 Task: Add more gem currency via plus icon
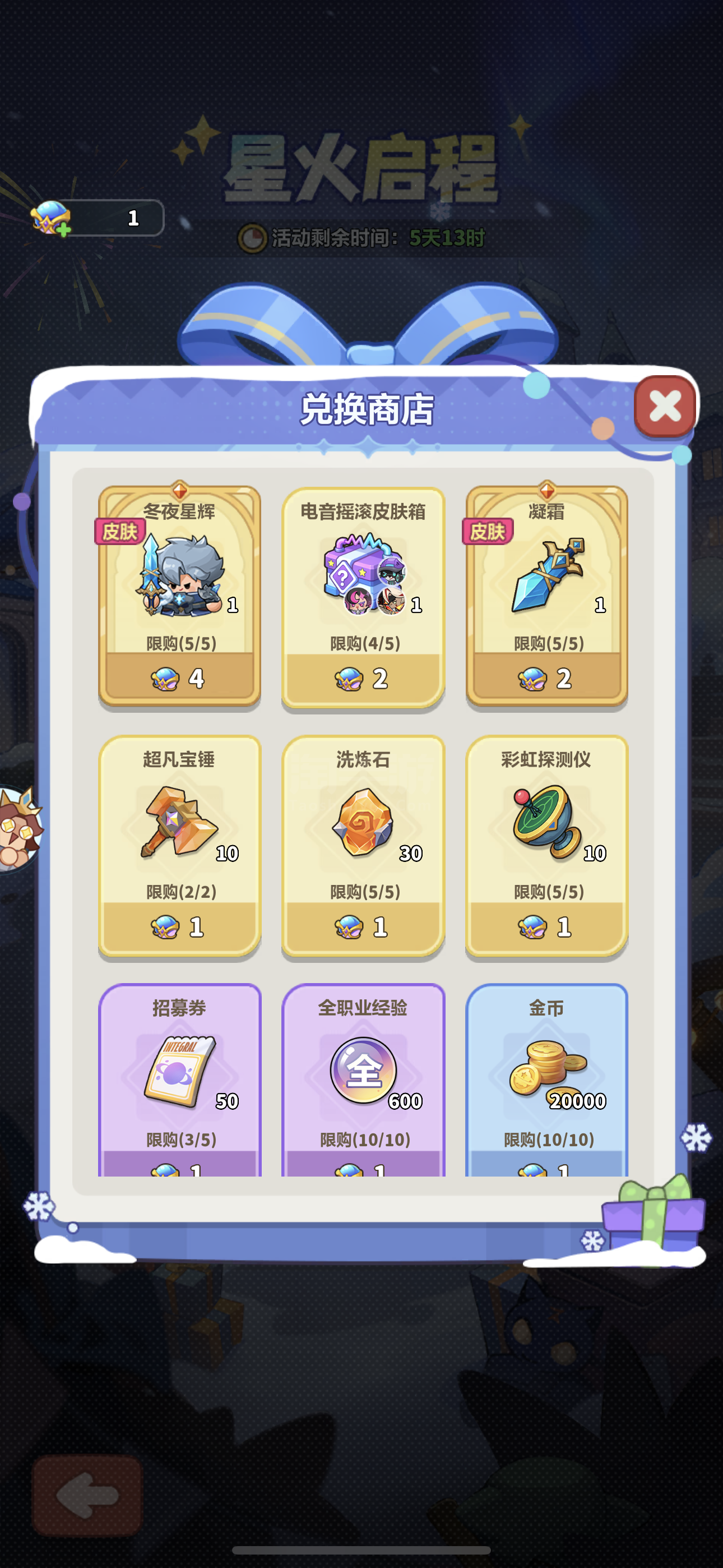(x=63, y=229)
